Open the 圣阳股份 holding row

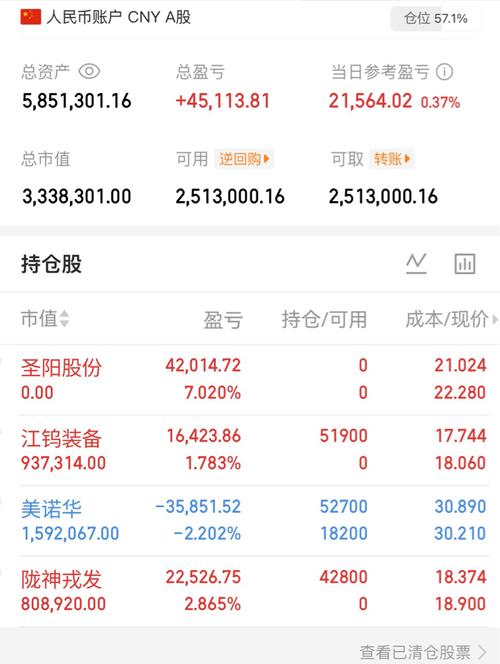[254, 379]
